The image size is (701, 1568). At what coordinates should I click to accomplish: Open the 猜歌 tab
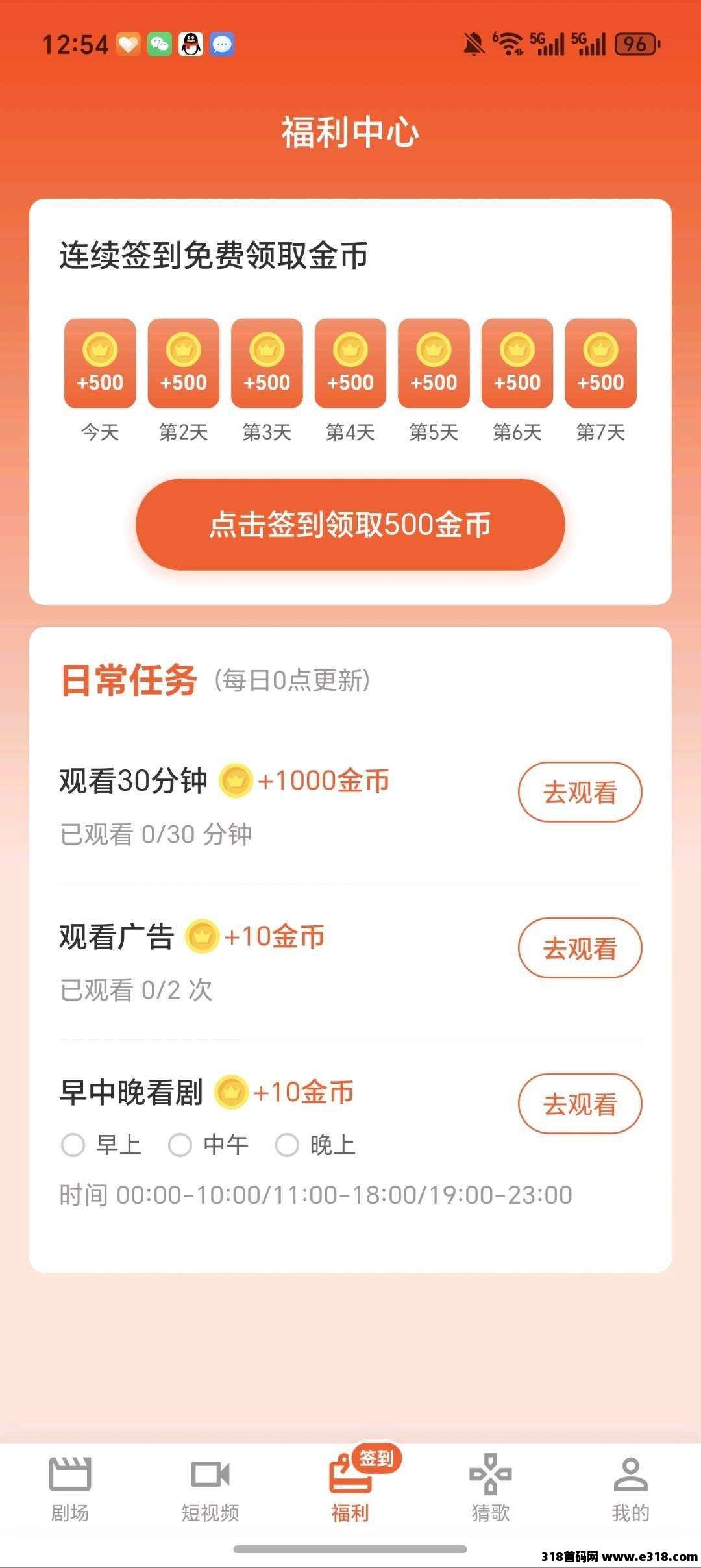pos(491,1487)
